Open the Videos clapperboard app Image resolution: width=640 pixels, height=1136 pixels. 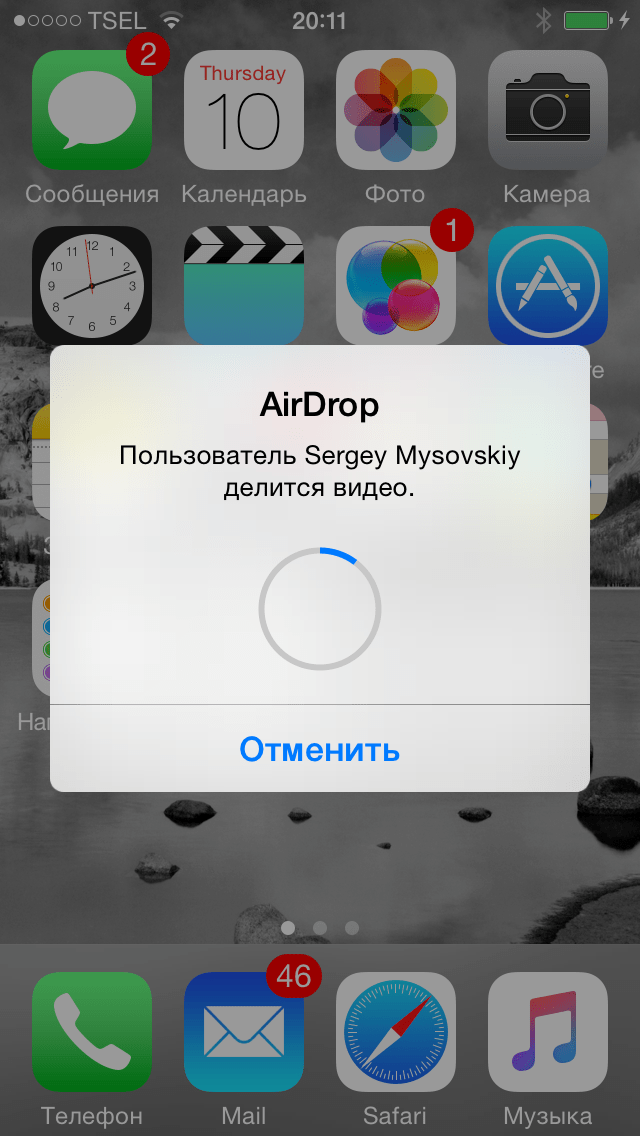click(x=244, y=285)
